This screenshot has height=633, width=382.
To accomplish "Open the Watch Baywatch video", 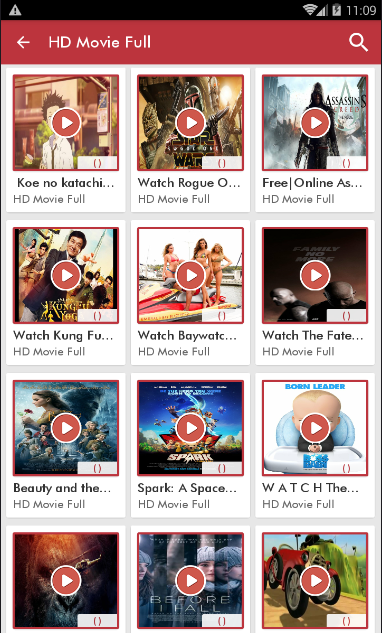I will coord(190,293).
